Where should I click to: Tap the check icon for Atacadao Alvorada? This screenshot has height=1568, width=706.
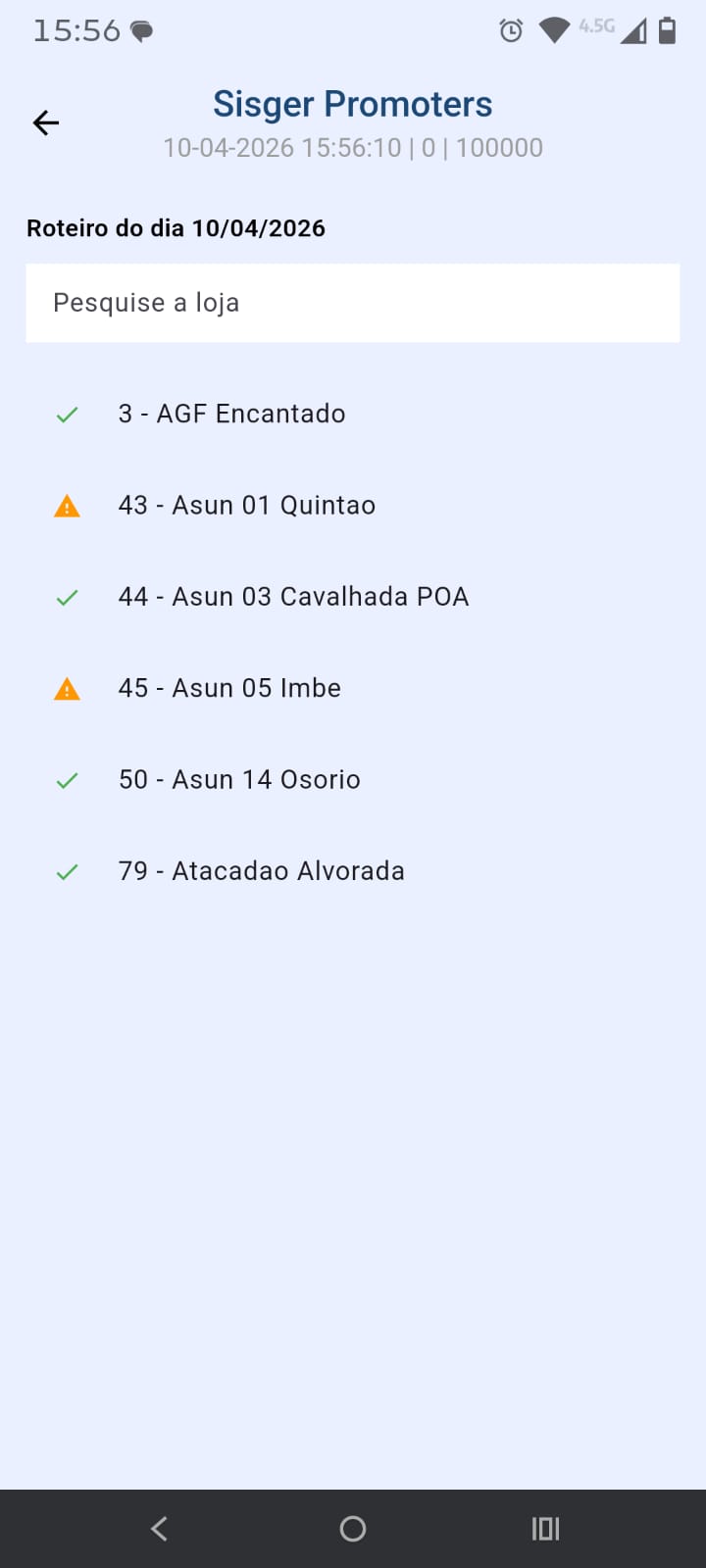pos(66,870)
